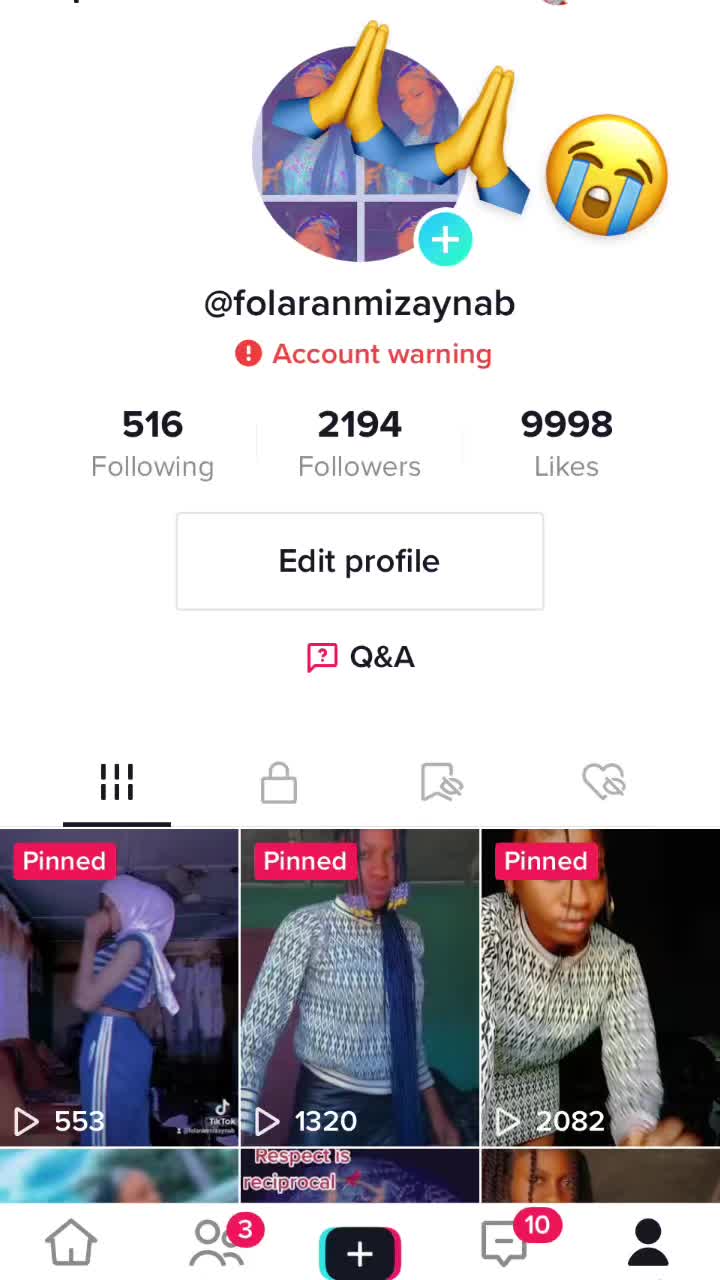Go to the Home feed
This screenshot has height=1280, width=720.
[x=72, y=1243]
